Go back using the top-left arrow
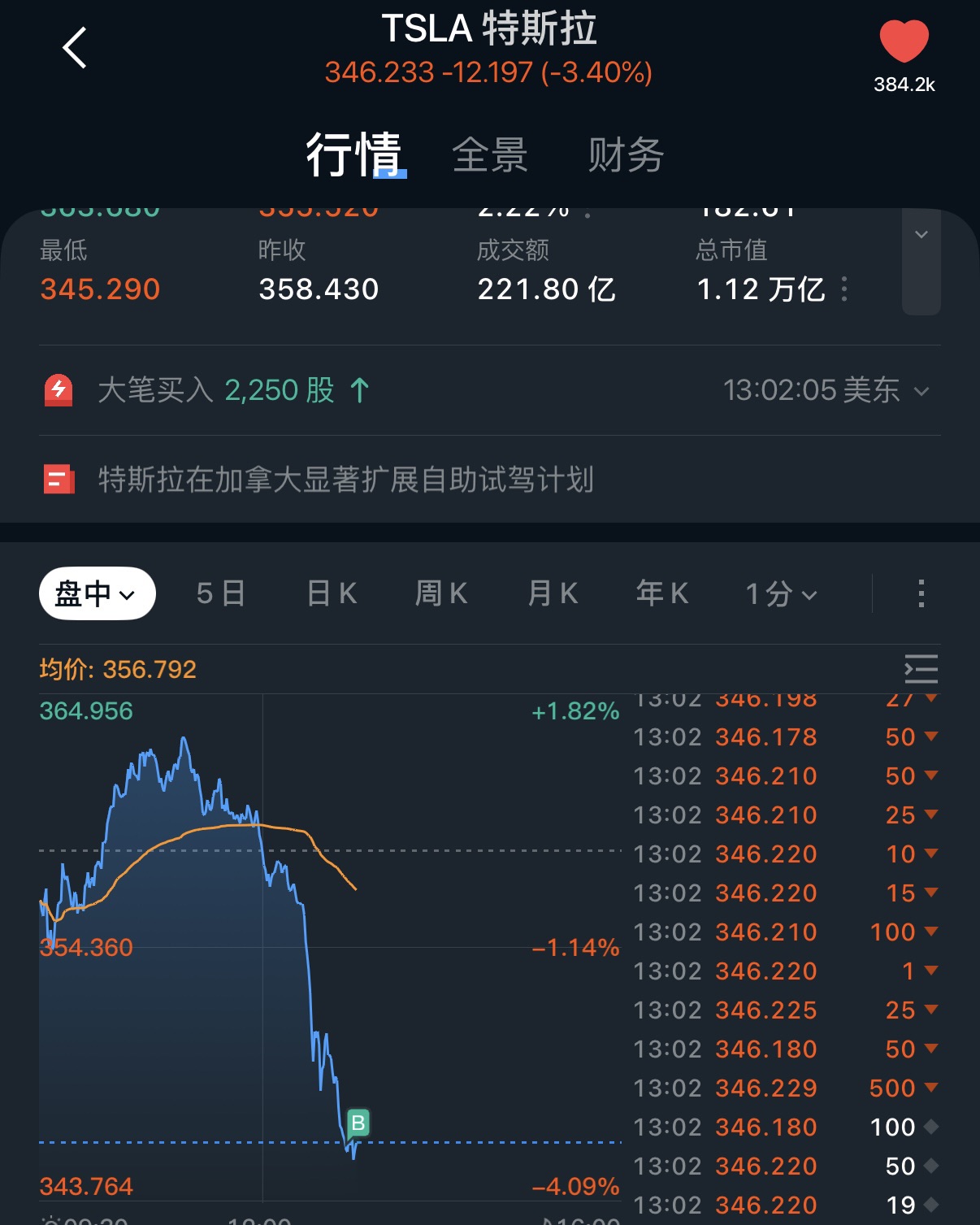 [x=75, y=48]
